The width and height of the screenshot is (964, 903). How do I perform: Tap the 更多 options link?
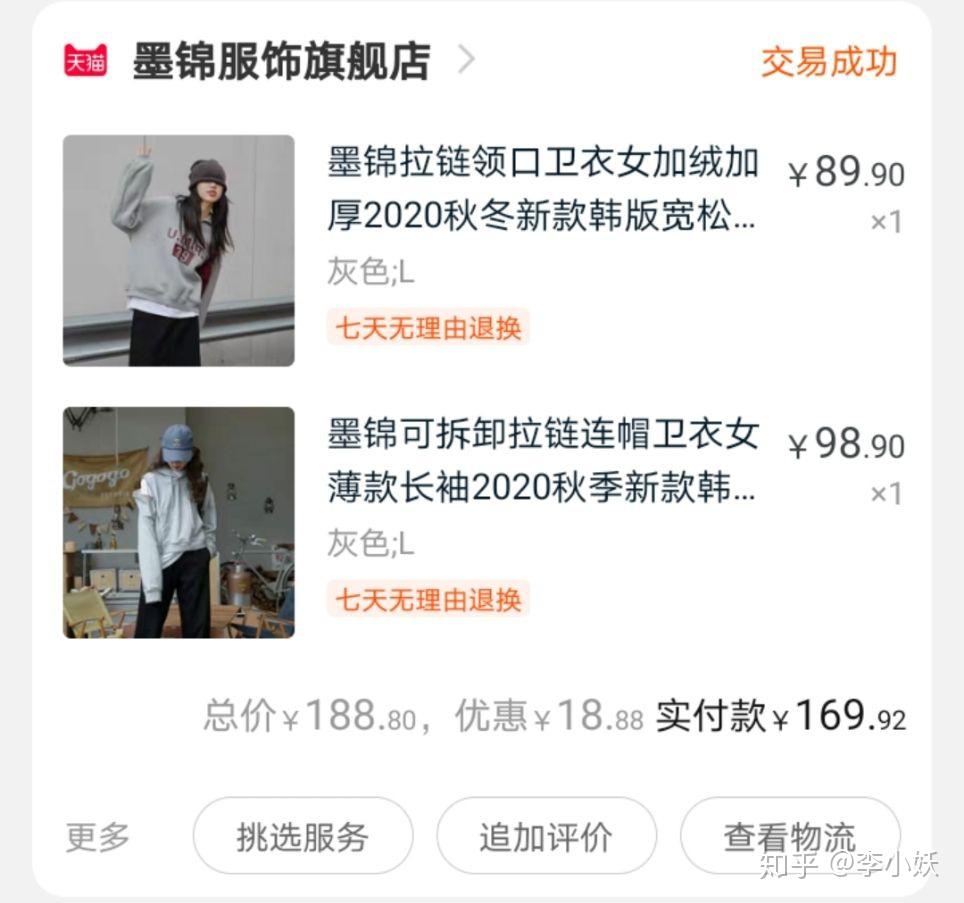point(98,837)
